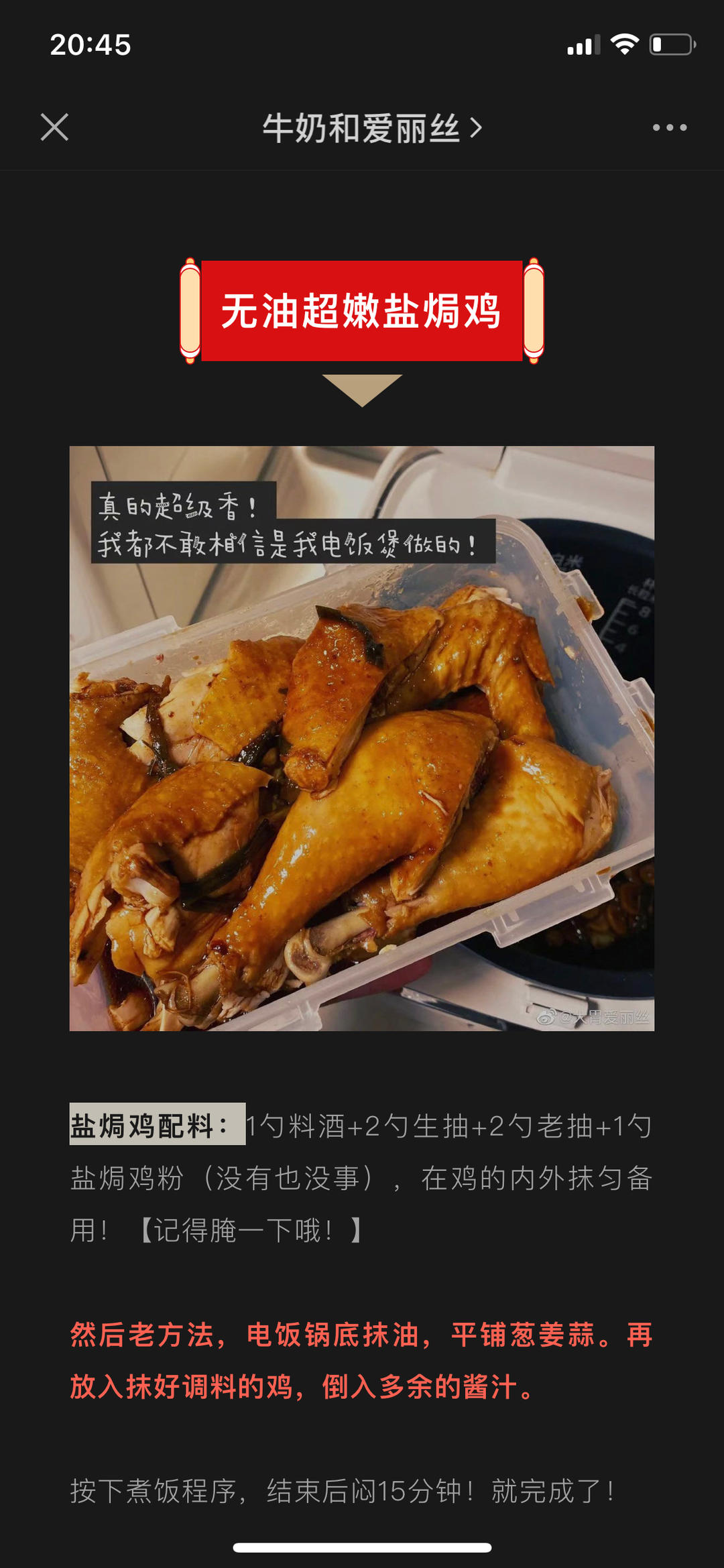View the salt-baked chicken photo full screen
Viewport: 724px width, 1568px height.
coord(362,737)
